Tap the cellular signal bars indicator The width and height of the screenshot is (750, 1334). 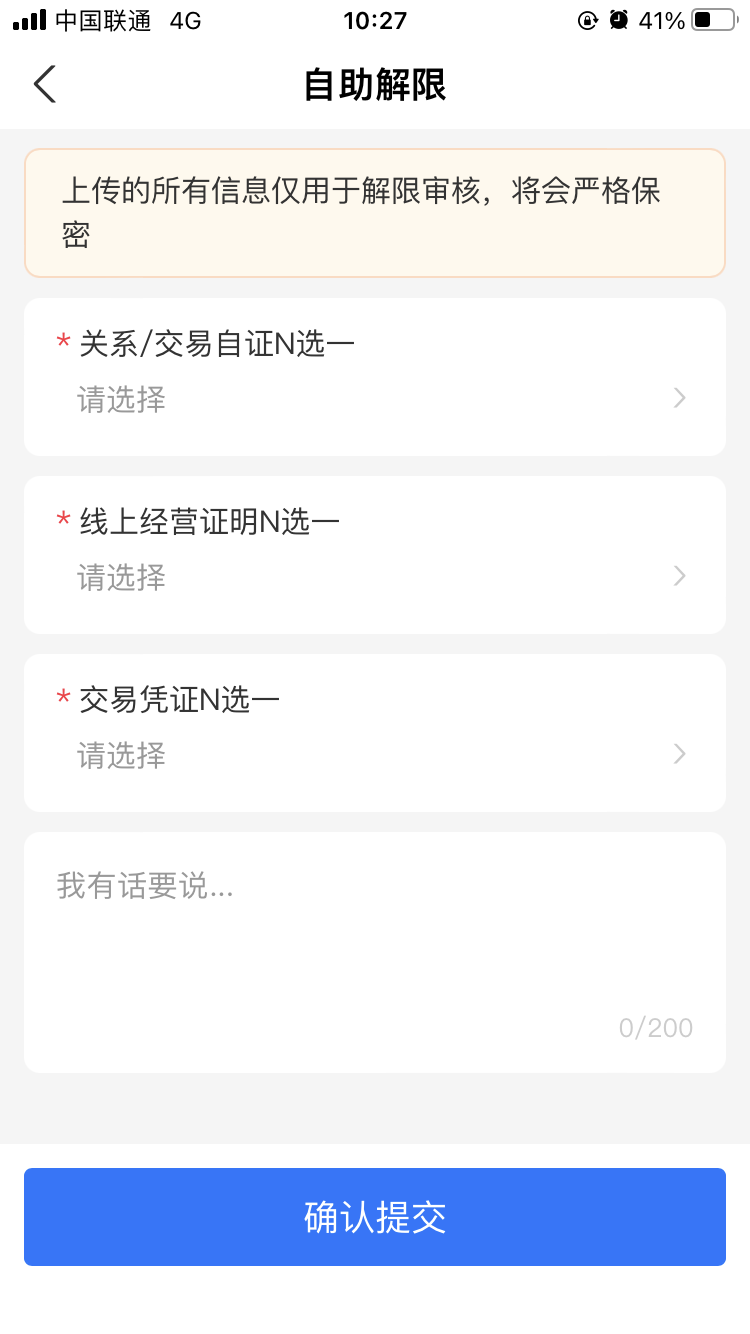click(x=26, y=17)
